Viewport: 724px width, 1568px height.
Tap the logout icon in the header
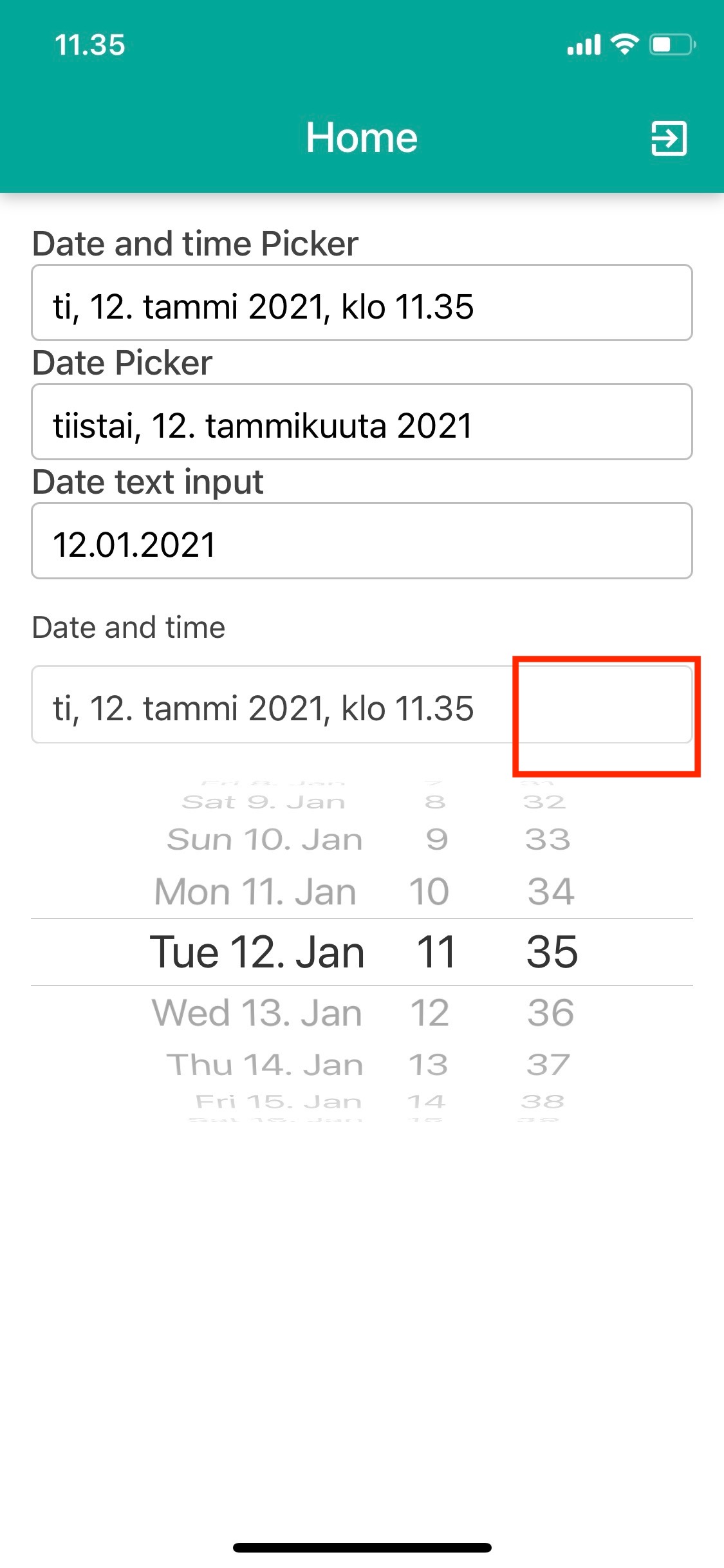click(x=669, y=138)
